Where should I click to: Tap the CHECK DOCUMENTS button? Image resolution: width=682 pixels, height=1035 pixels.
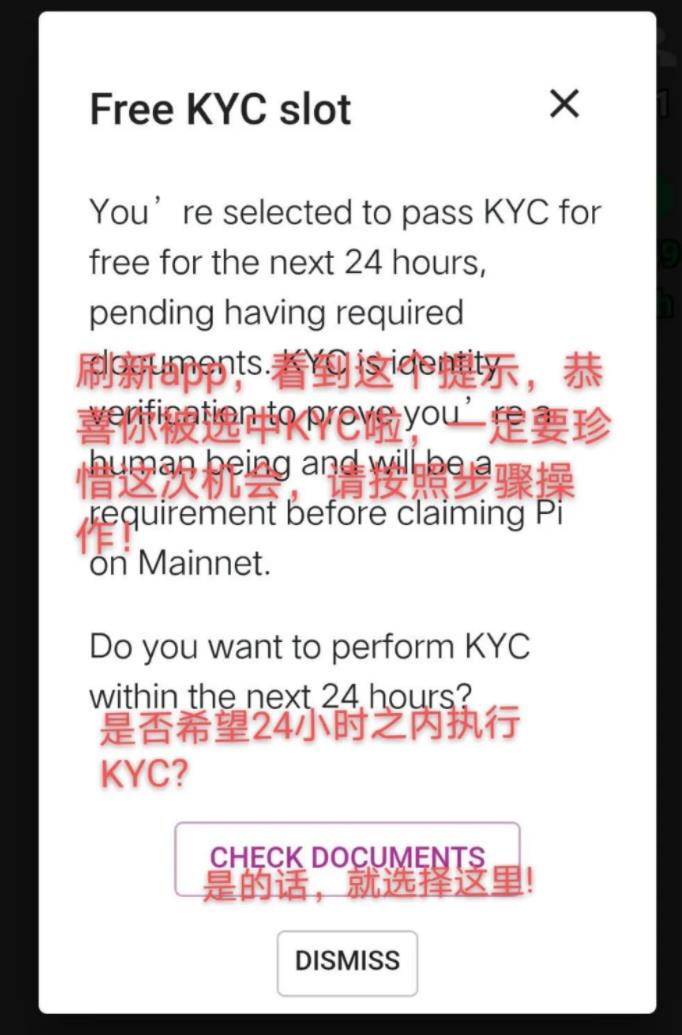[347, 858]
